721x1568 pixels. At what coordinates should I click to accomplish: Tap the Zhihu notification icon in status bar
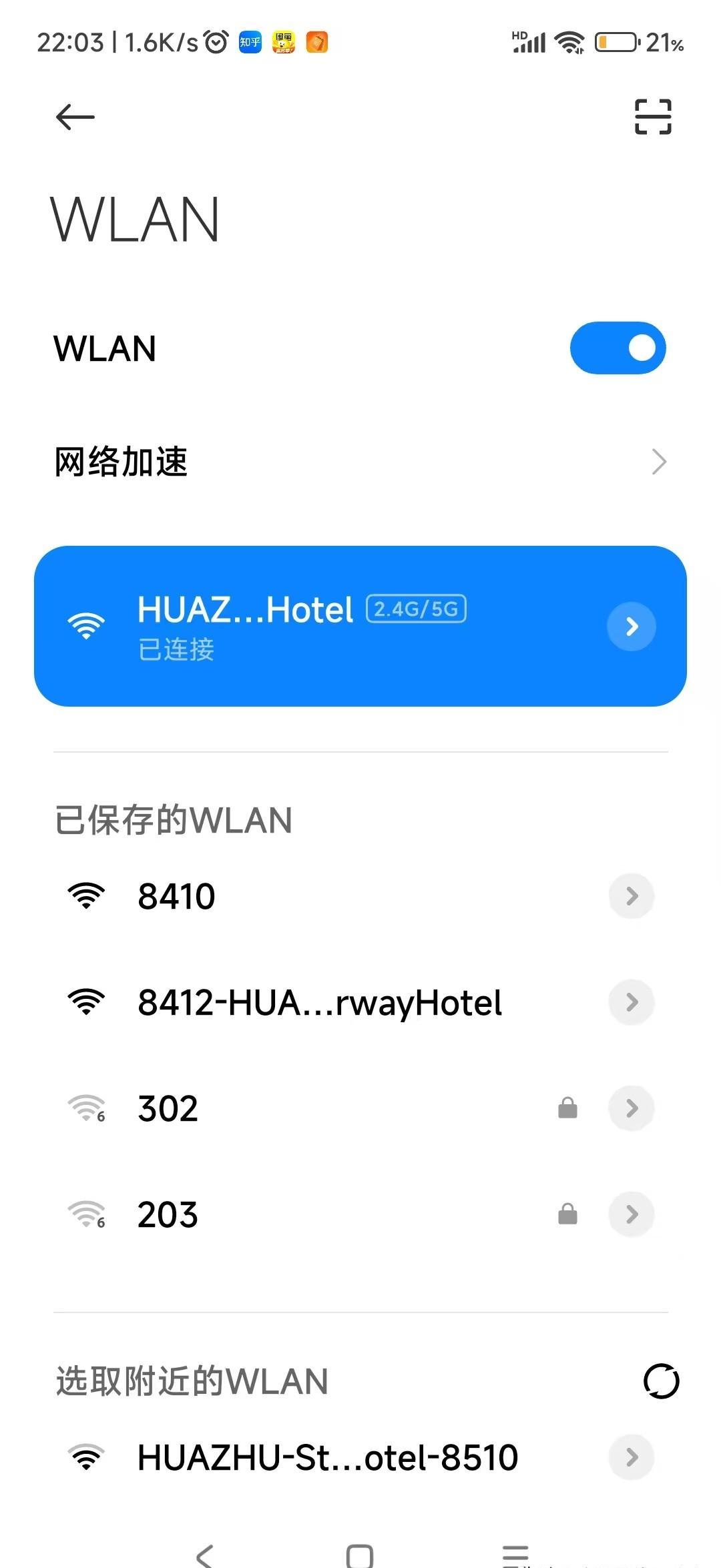(x=249, y=42)
